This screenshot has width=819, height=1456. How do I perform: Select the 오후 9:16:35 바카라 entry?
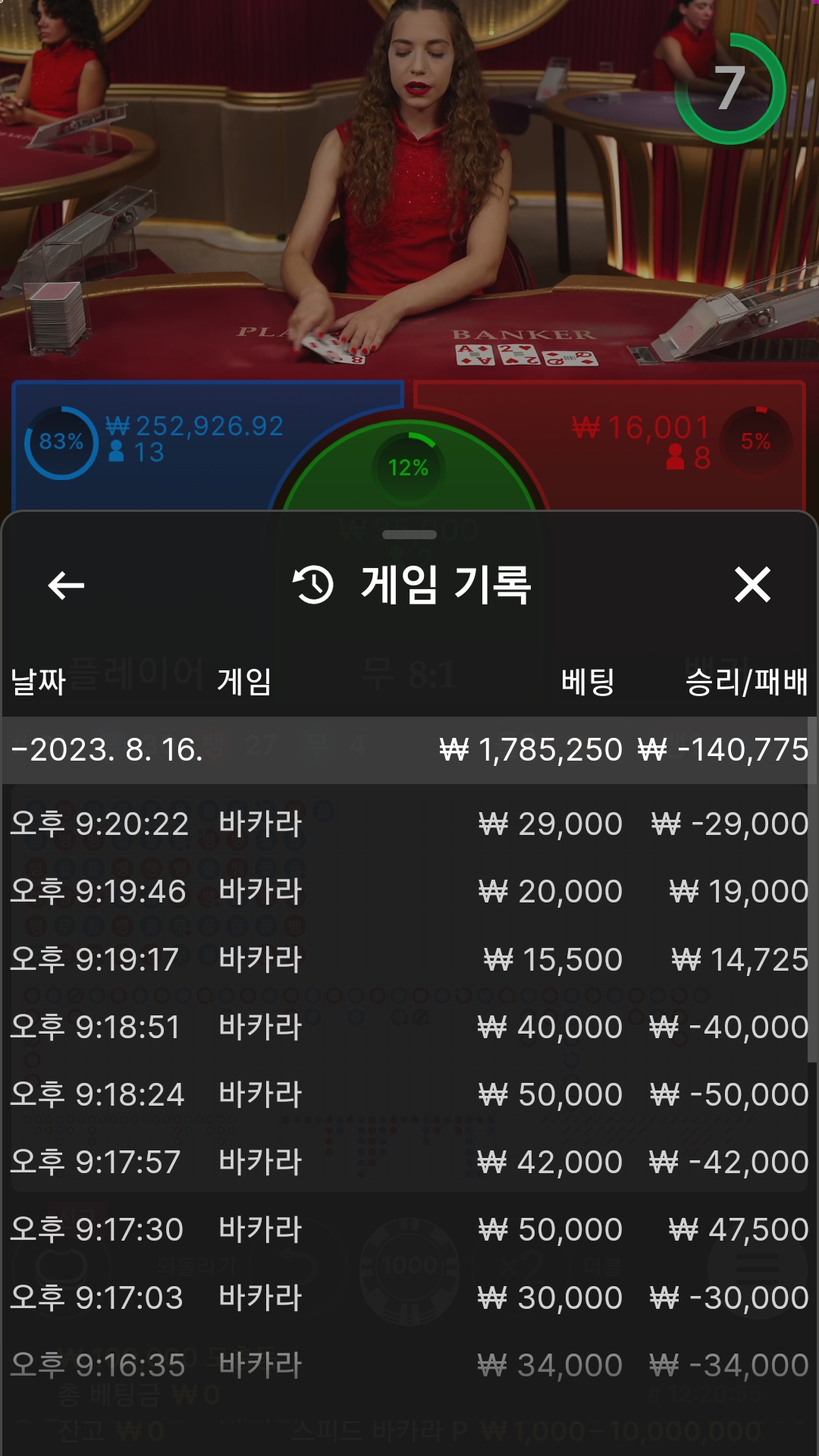pos(409,1365)
